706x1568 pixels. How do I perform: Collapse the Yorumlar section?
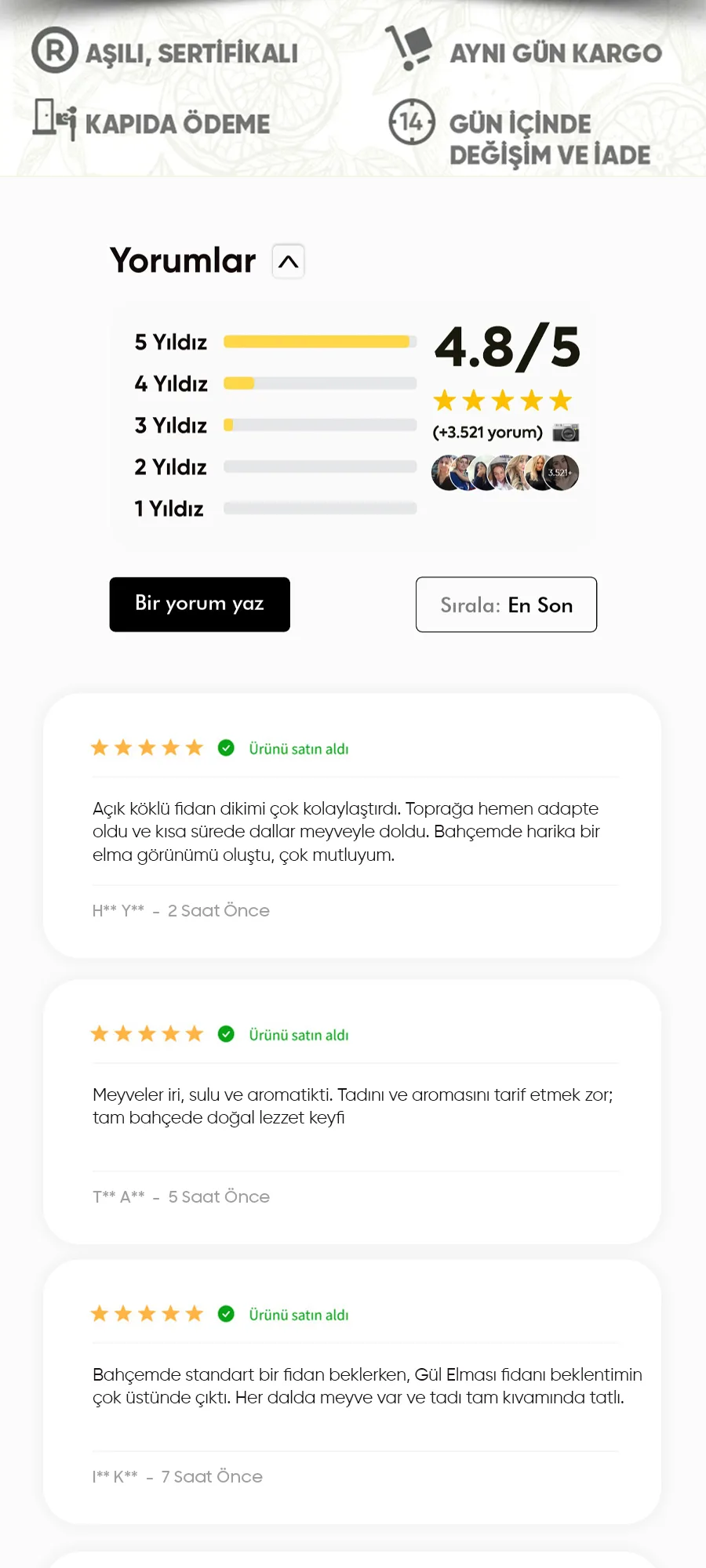click(288, 261)
